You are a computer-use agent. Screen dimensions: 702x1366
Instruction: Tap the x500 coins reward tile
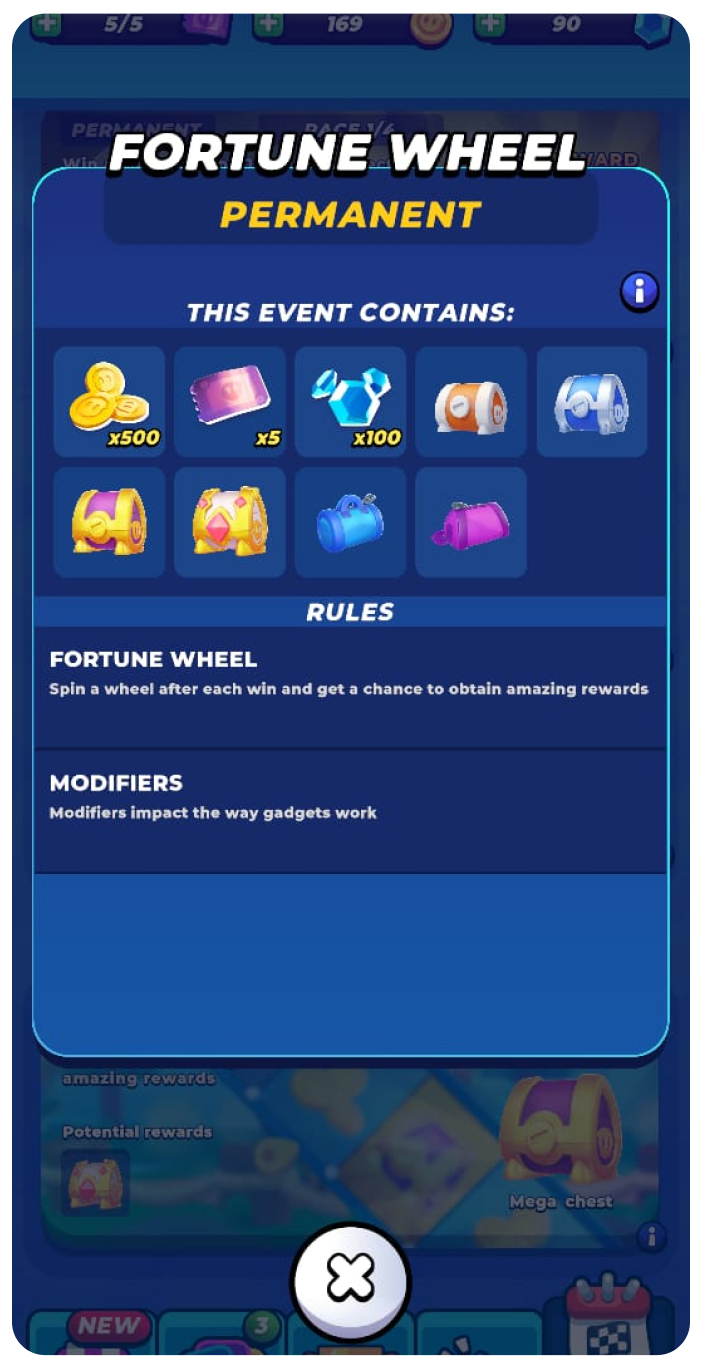pos(109,402)
